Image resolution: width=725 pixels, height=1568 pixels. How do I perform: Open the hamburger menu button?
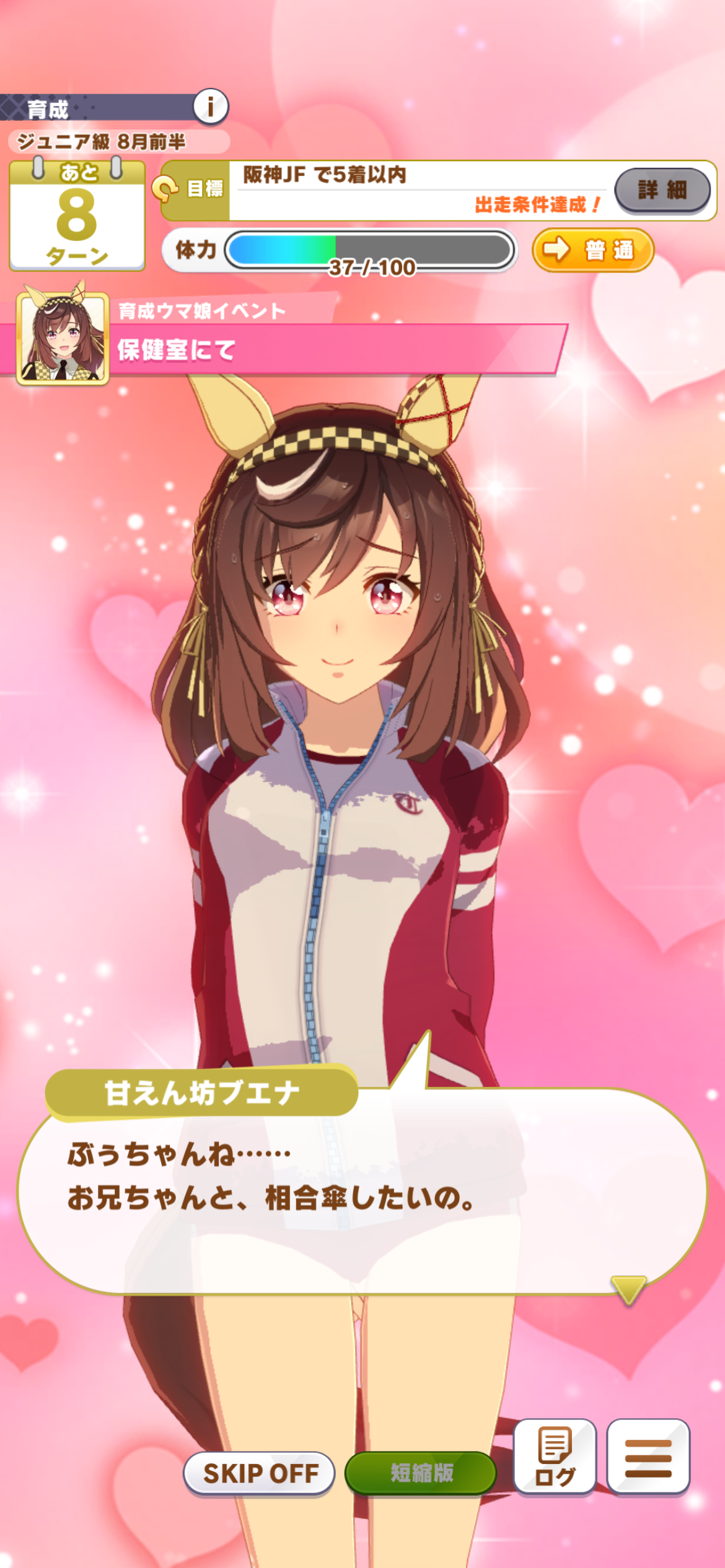648,1457
